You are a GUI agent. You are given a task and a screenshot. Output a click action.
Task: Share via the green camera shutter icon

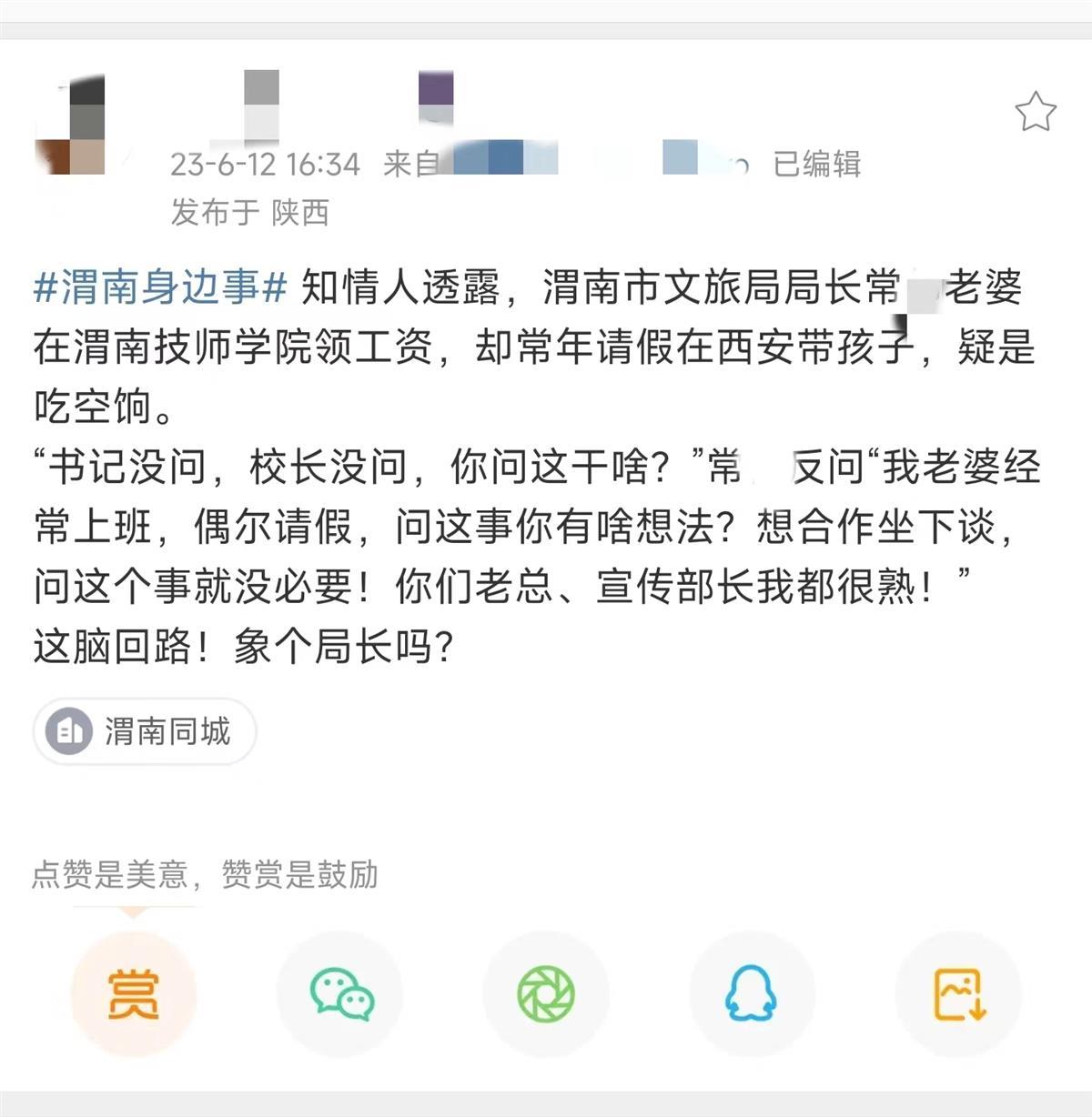point(546,993)
